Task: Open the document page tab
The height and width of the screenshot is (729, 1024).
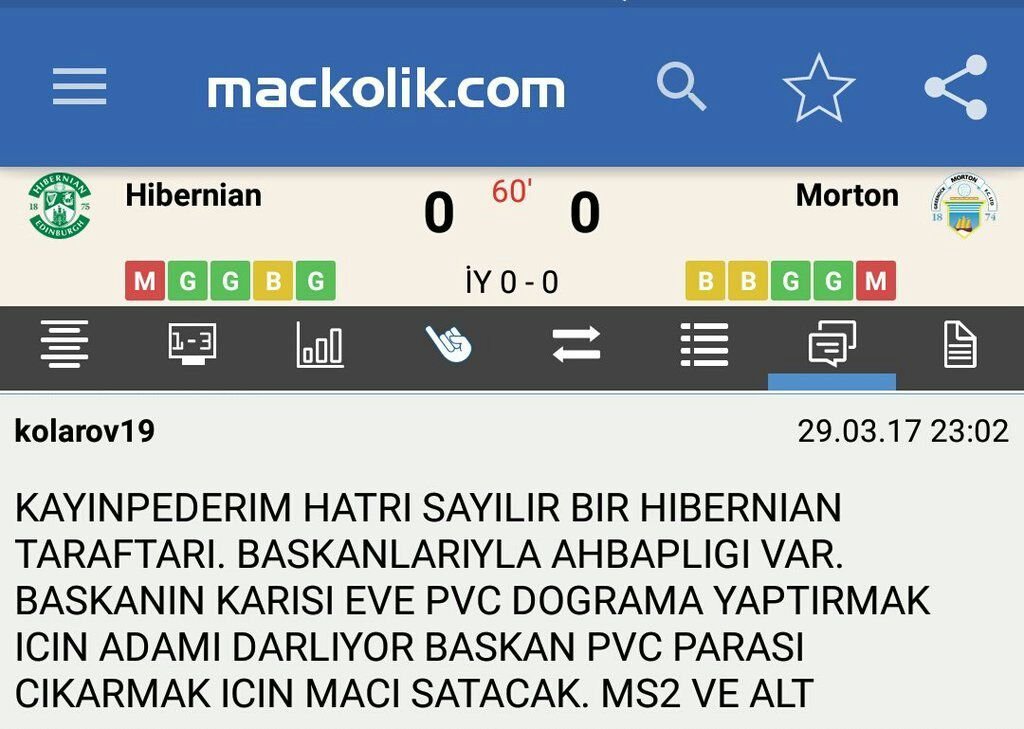Action: tap(960, 346)
